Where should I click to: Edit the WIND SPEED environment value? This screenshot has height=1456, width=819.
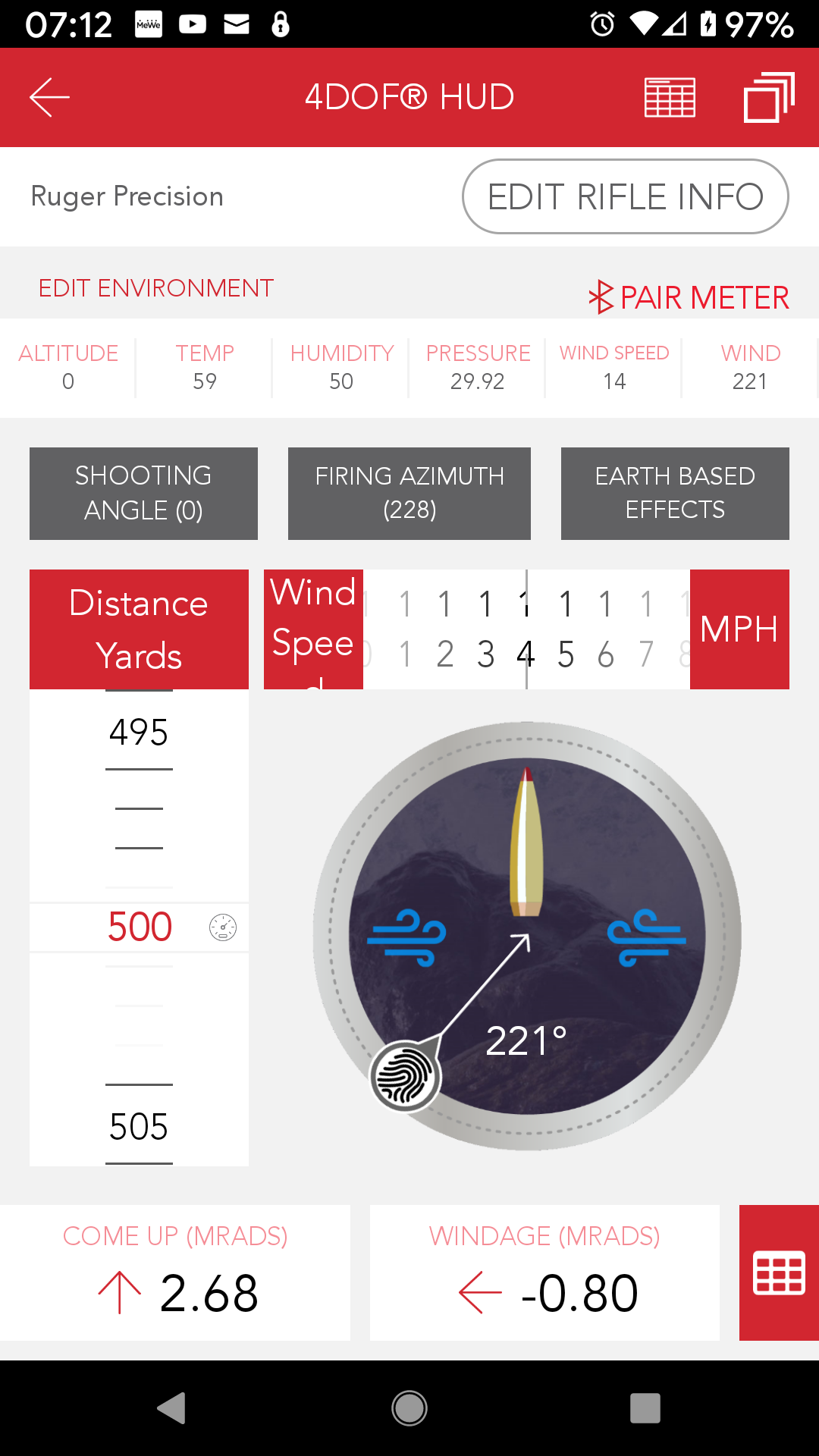click(614, 368)
